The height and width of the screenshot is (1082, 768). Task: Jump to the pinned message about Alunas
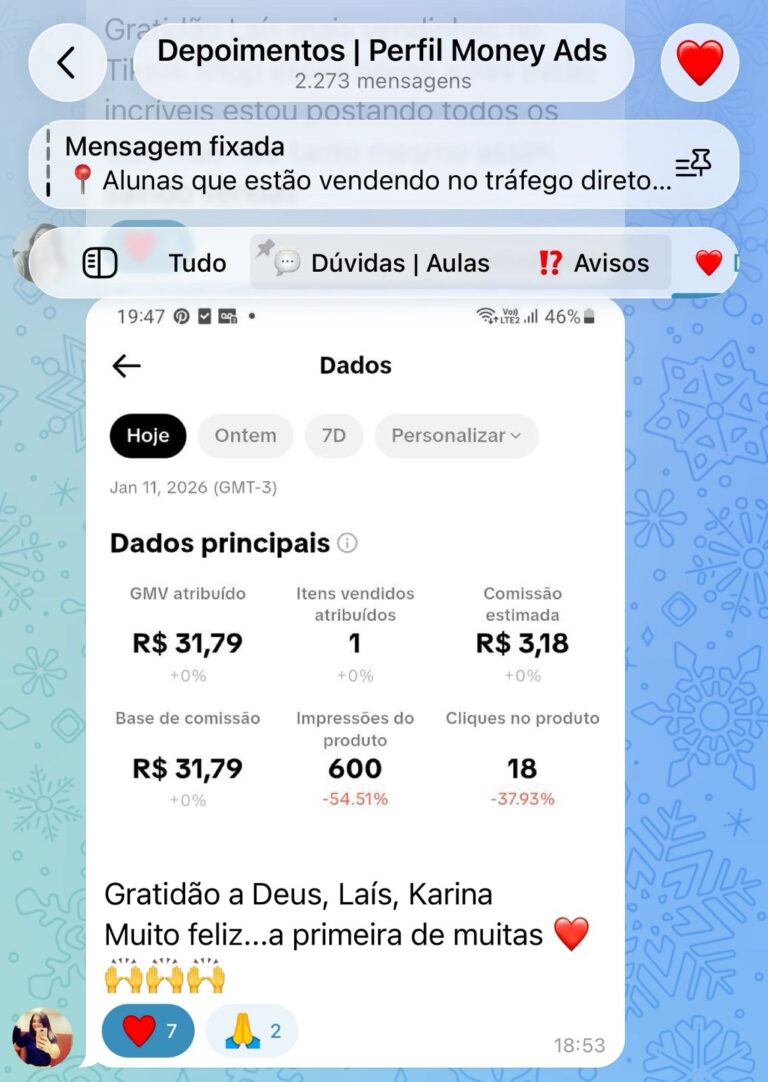pos(360,165)
